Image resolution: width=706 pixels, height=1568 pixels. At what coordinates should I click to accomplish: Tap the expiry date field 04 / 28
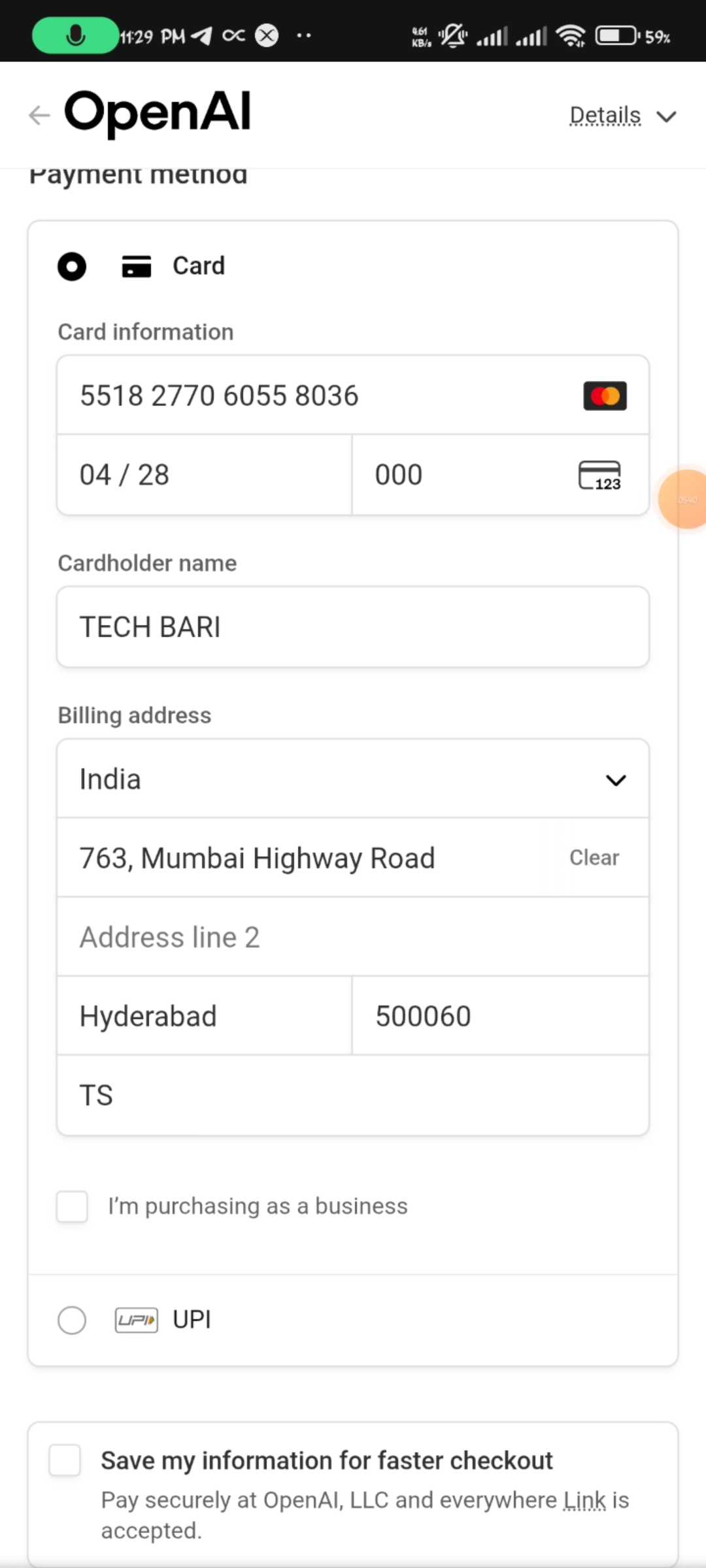[203, 475]
